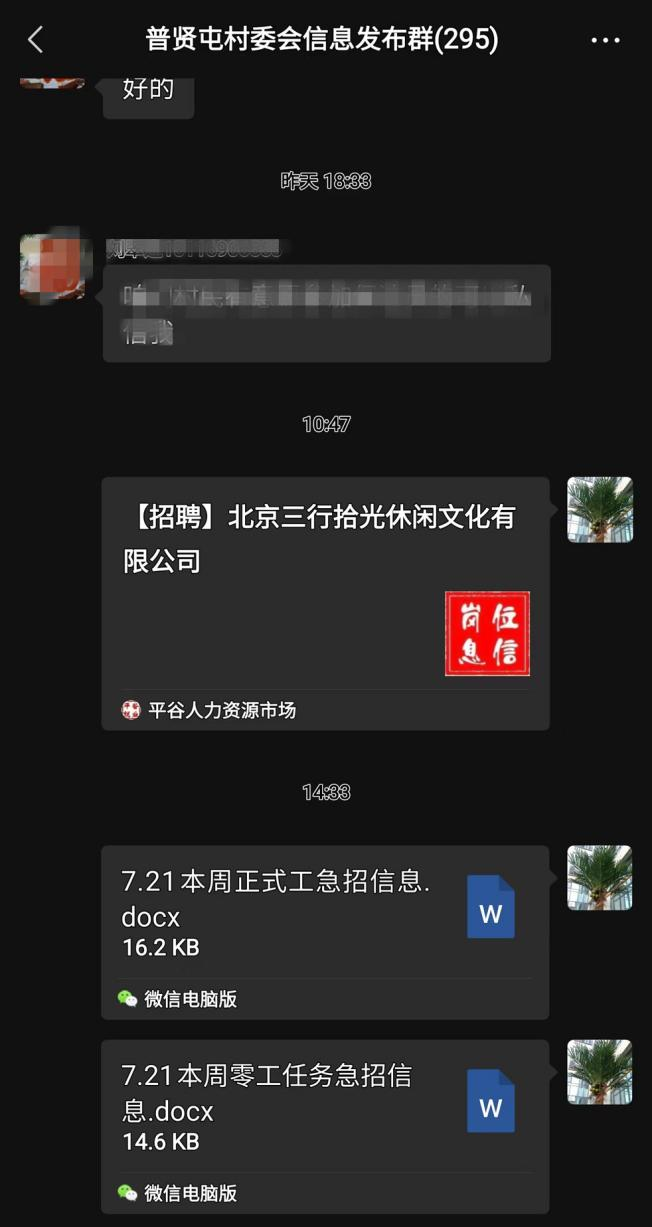View the sender's avatar next to the 招聘 card
Image resolution: width=652 pixels, height=1227 pixels.
pos(600,510)
